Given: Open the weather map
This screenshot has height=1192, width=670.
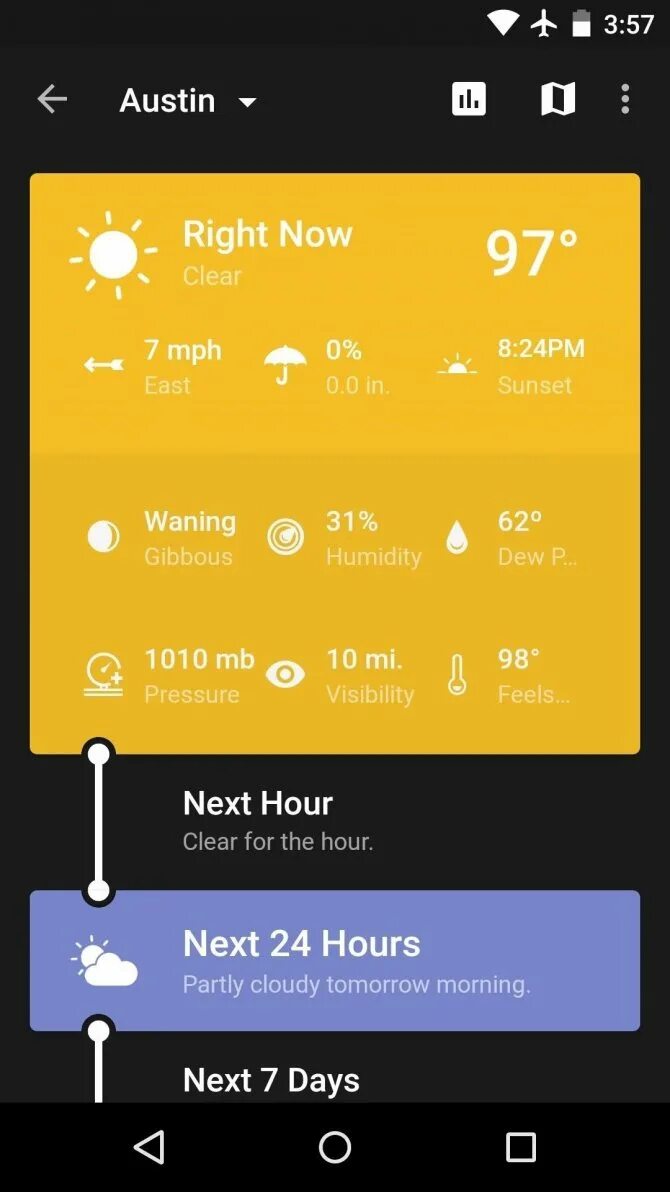Looking at the screenshot, I should tap(557, 99).
